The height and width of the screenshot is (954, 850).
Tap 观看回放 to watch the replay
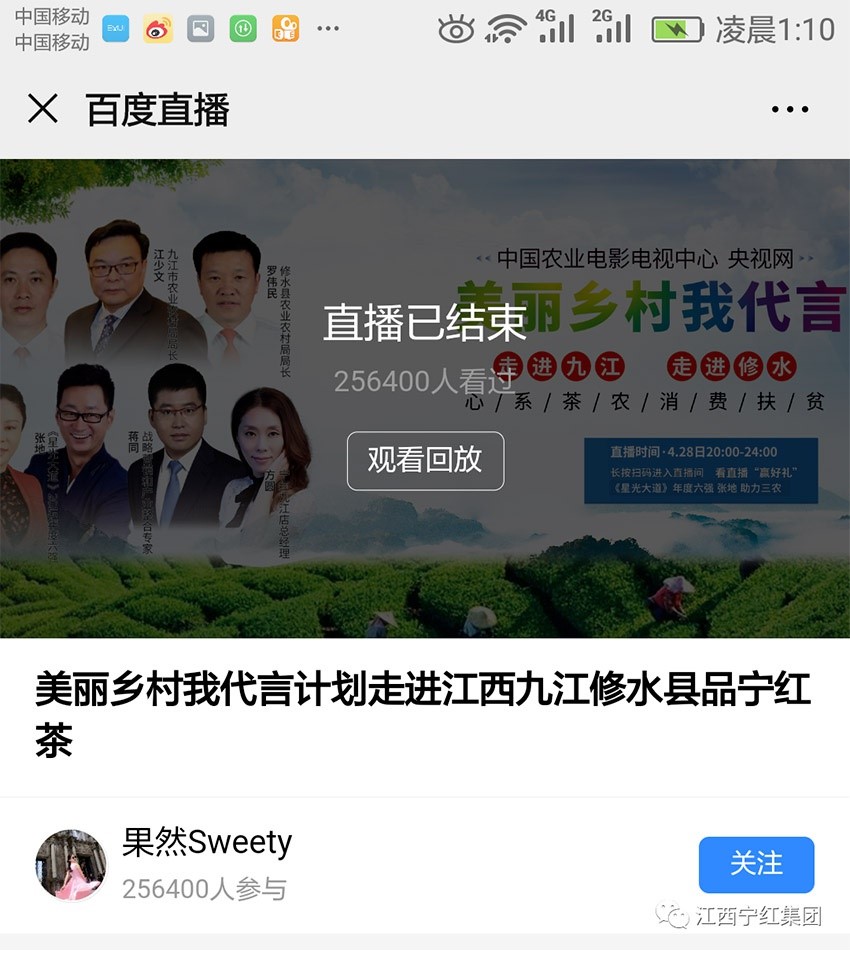point(425,460)
